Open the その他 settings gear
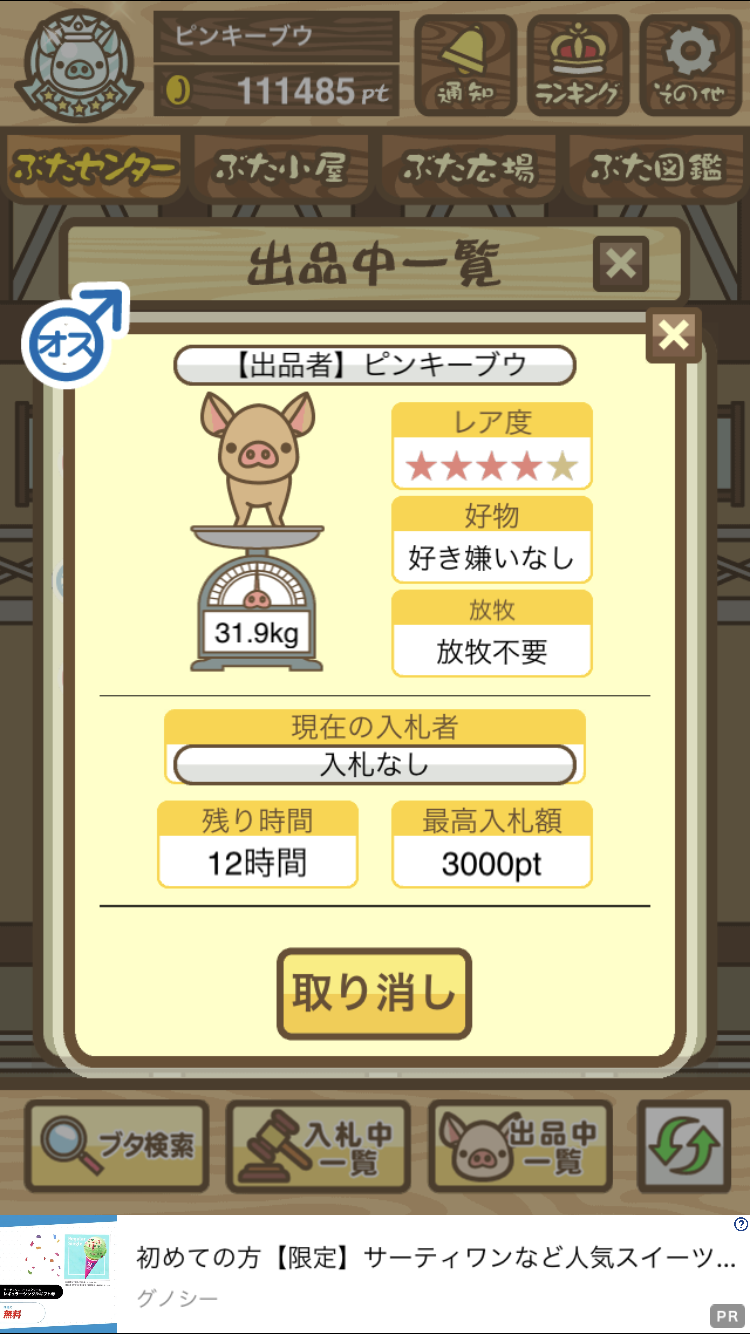750x1334 pixels. click(689, 64)
